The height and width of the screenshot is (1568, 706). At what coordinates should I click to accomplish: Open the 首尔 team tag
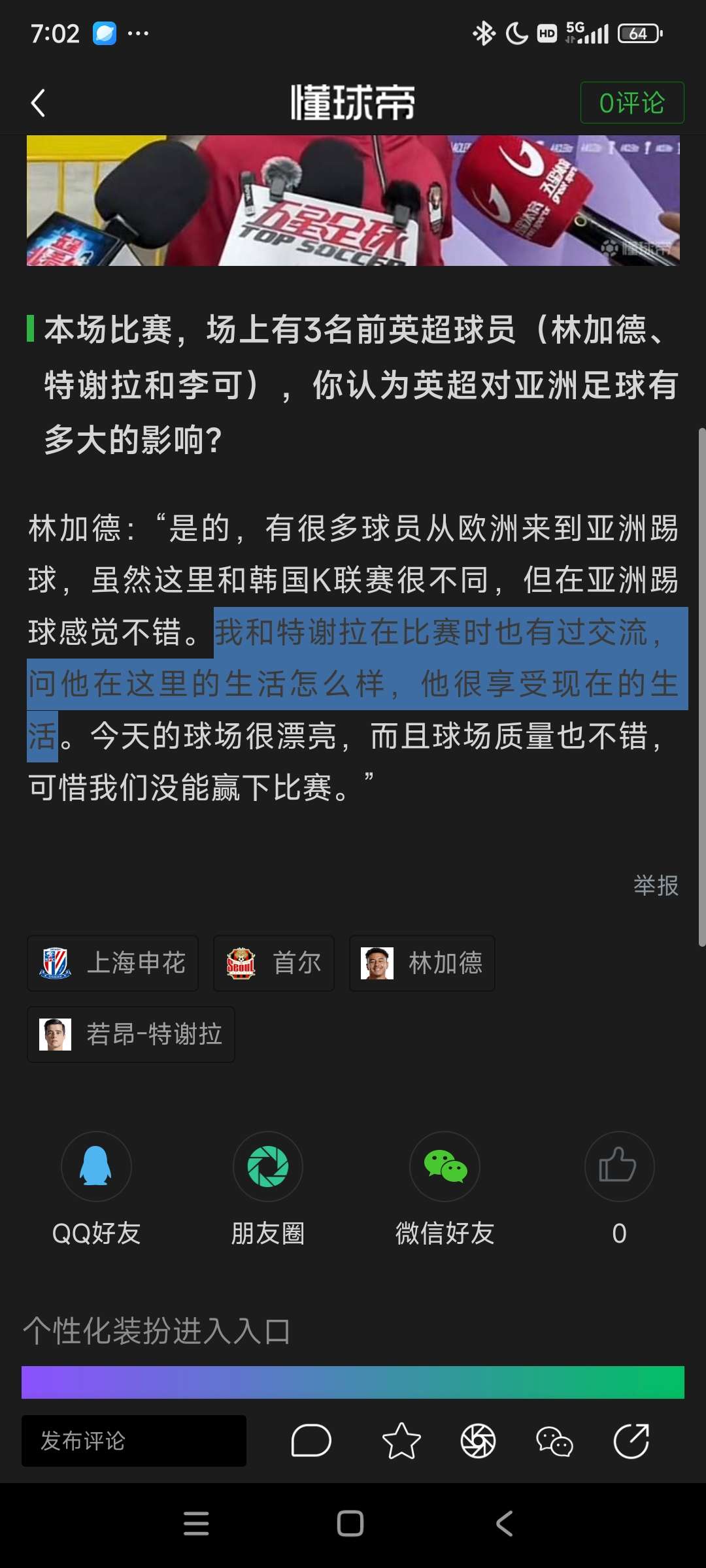point(273,963)
